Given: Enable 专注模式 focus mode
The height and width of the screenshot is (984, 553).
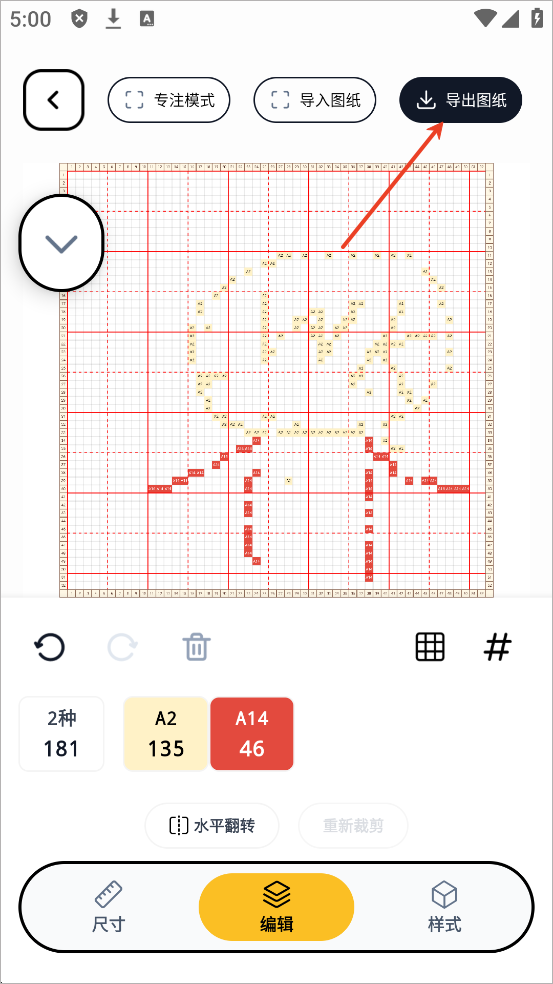Looking at the screenshot, I should (x=169, y=100).
